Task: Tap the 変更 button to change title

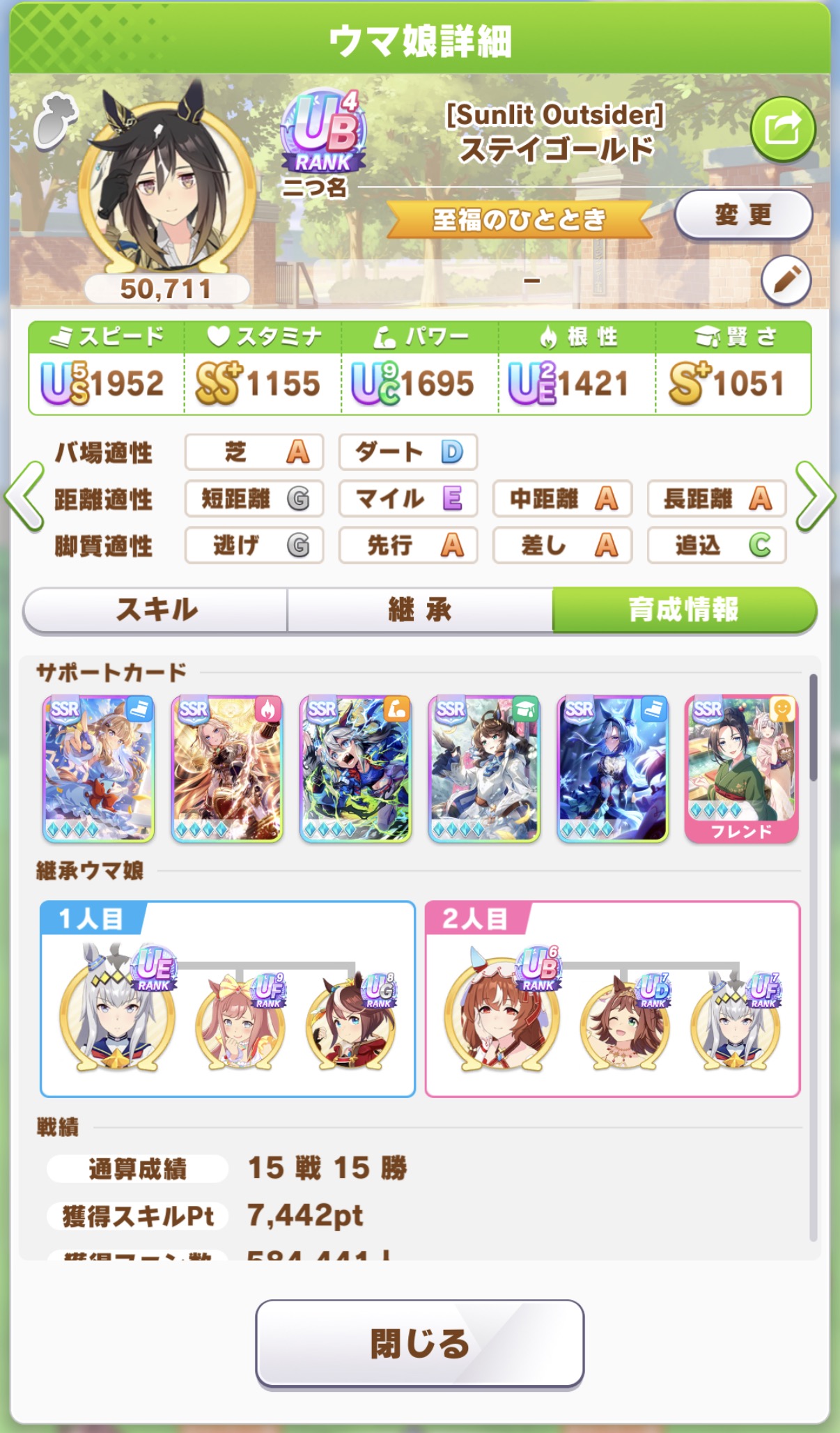Action: (x=743, y=215)
